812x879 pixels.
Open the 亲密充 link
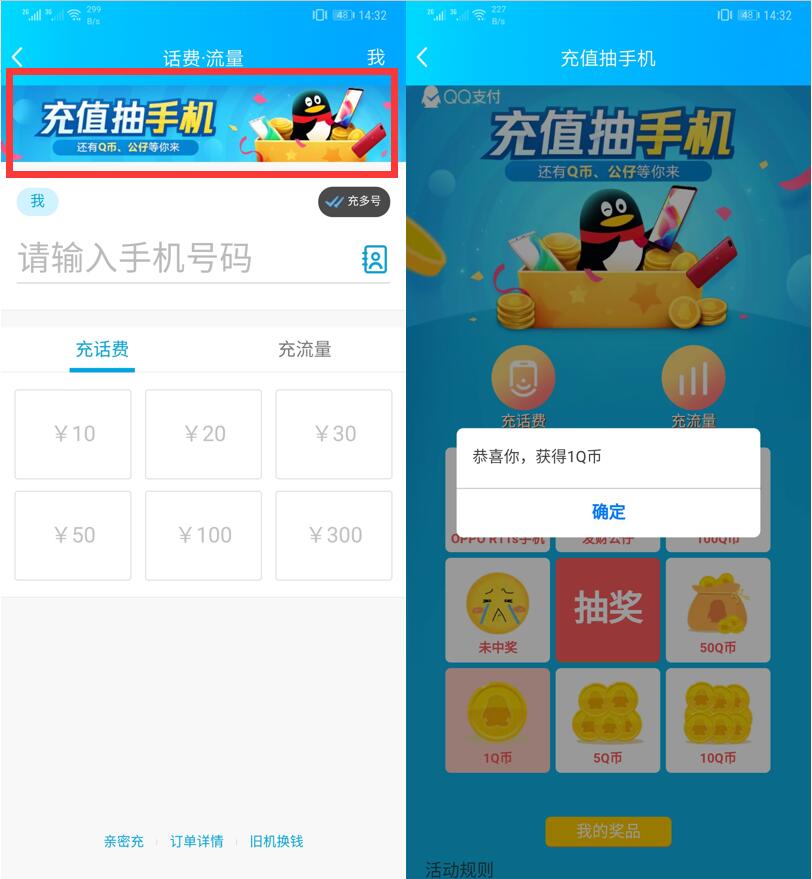124,841
